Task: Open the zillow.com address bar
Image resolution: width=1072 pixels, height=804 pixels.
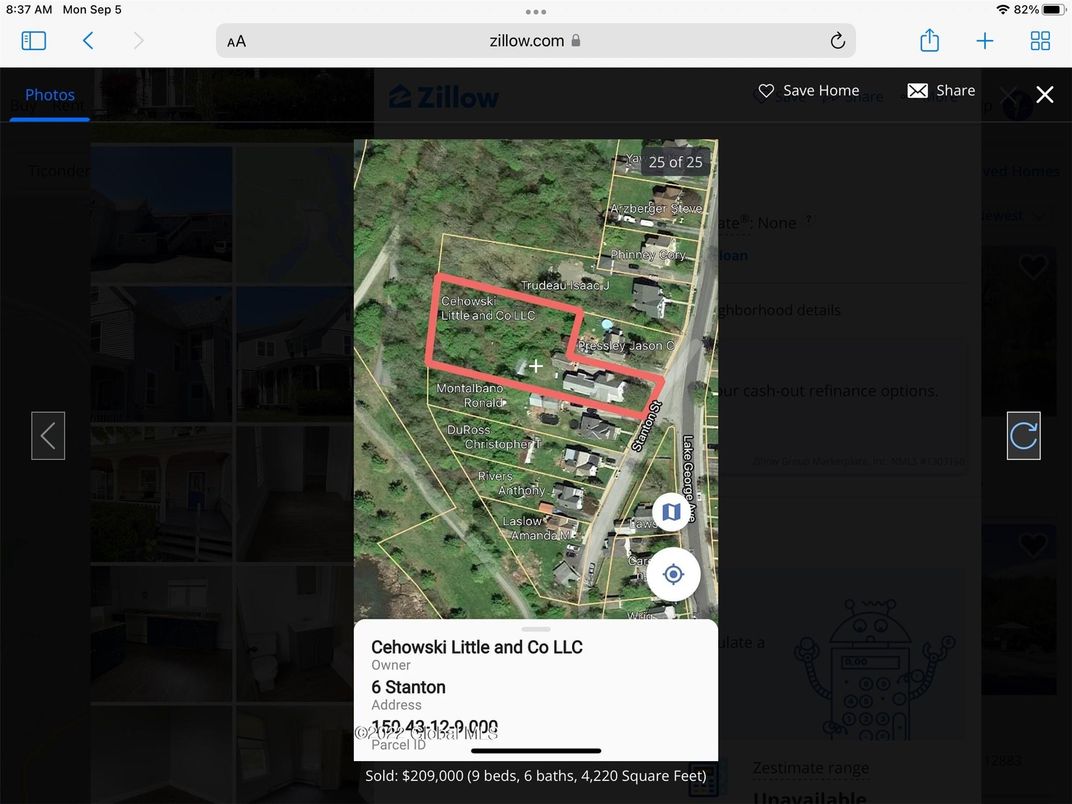Action: point(527,40)
